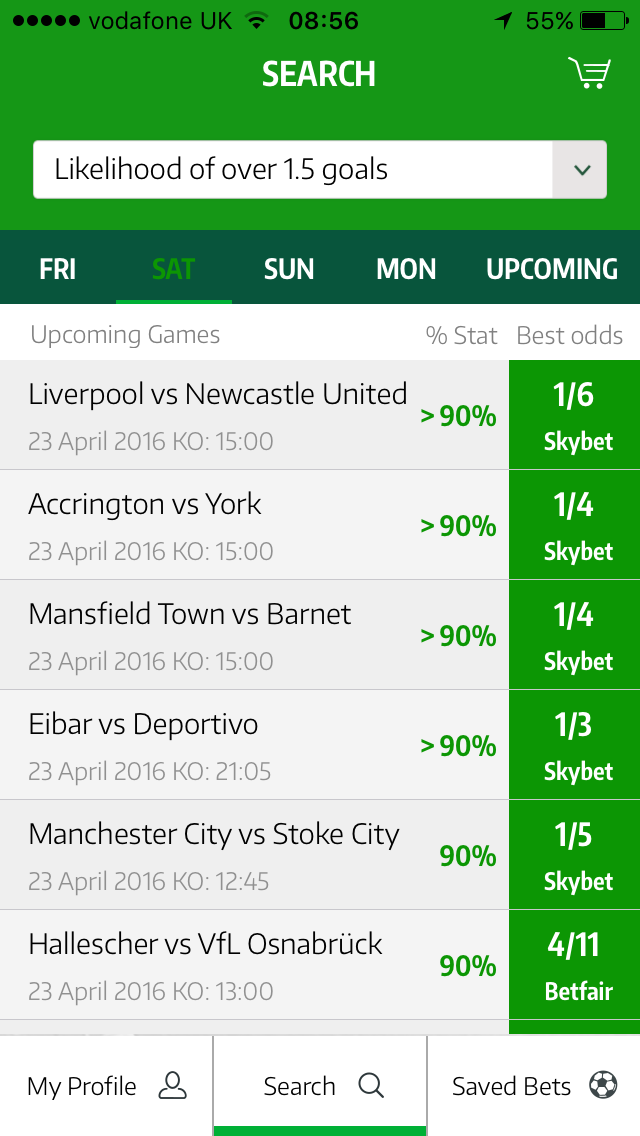Switch to the FRI tab

point(57,269)
